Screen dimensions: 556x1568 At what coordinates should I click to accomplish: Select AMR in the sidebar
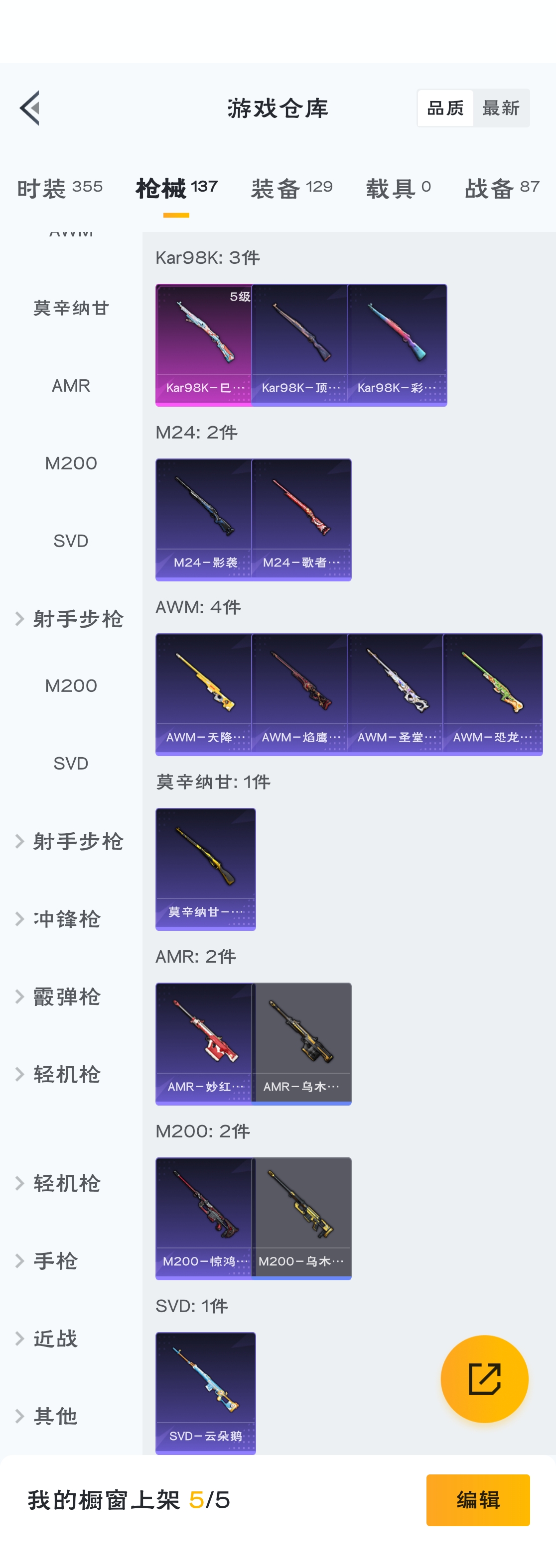[71, 385]
